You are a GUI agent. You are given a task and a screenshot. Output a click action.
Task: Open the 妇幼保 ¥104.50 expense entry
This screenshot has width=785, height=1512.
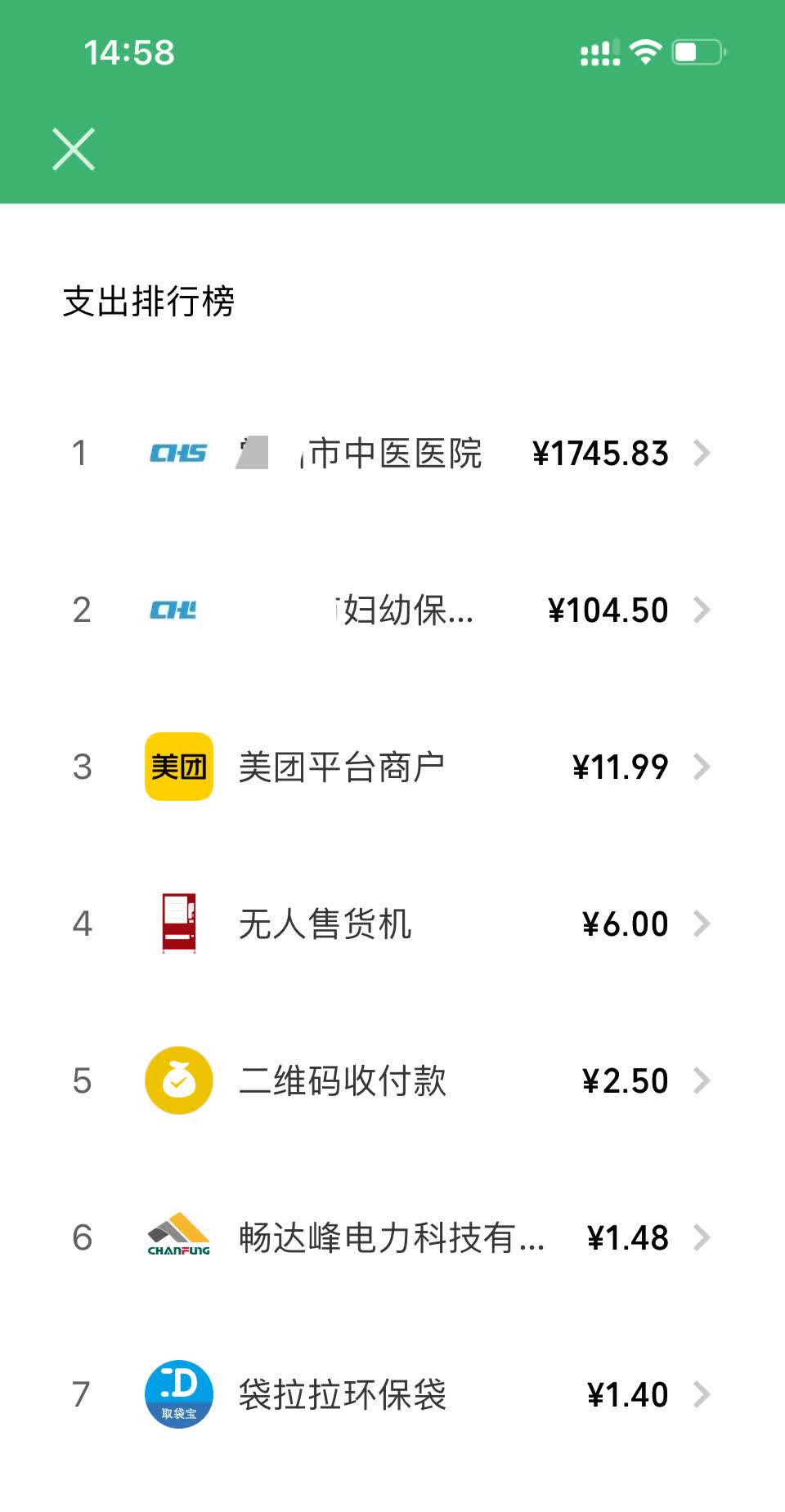[x=392, y=610]
